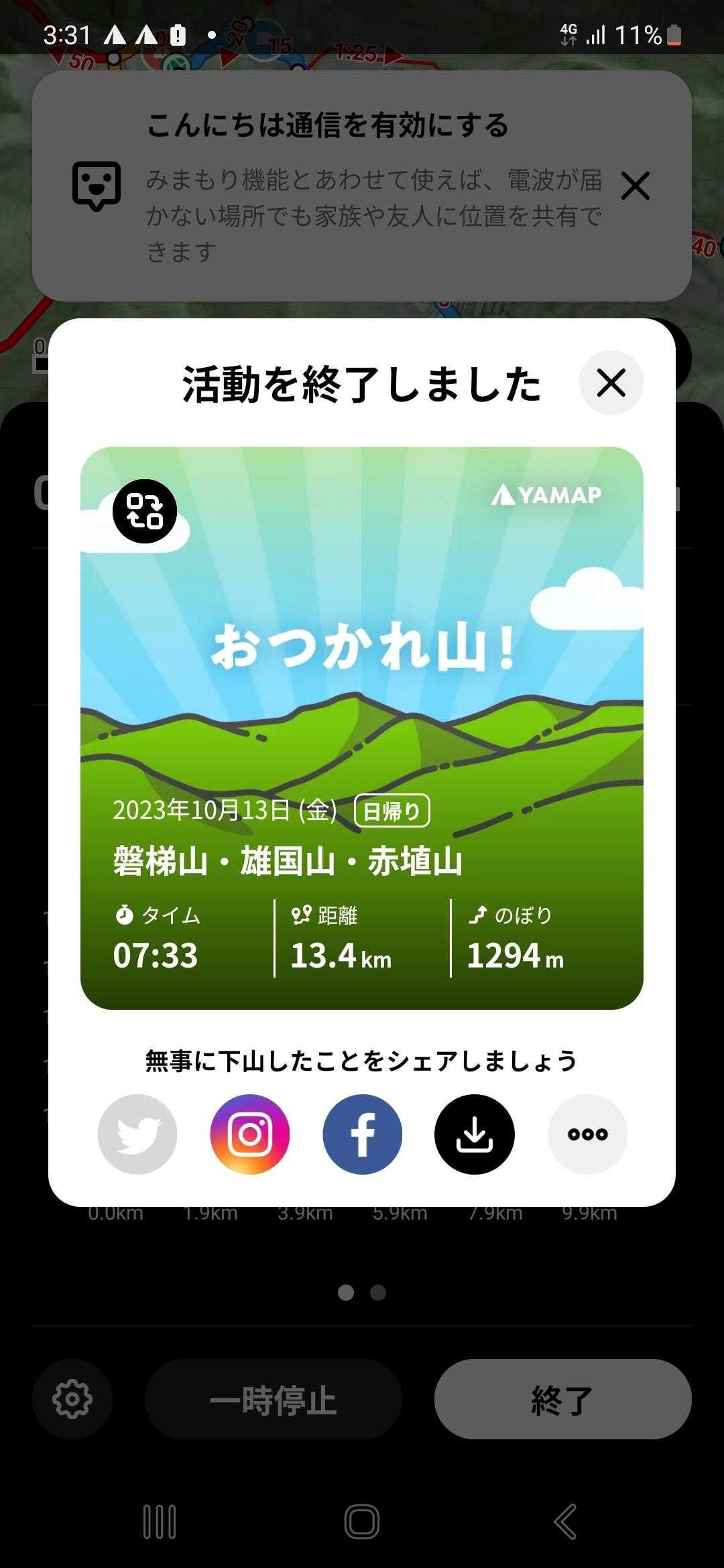
Task: Open more sharing options
Action: coord(588,1134)
